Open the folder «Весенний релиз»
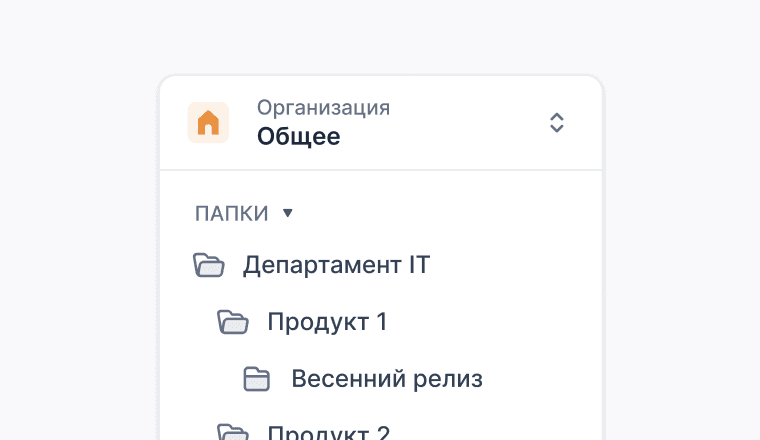The width and height of the screenshot is (760, 440). point(386,379)
